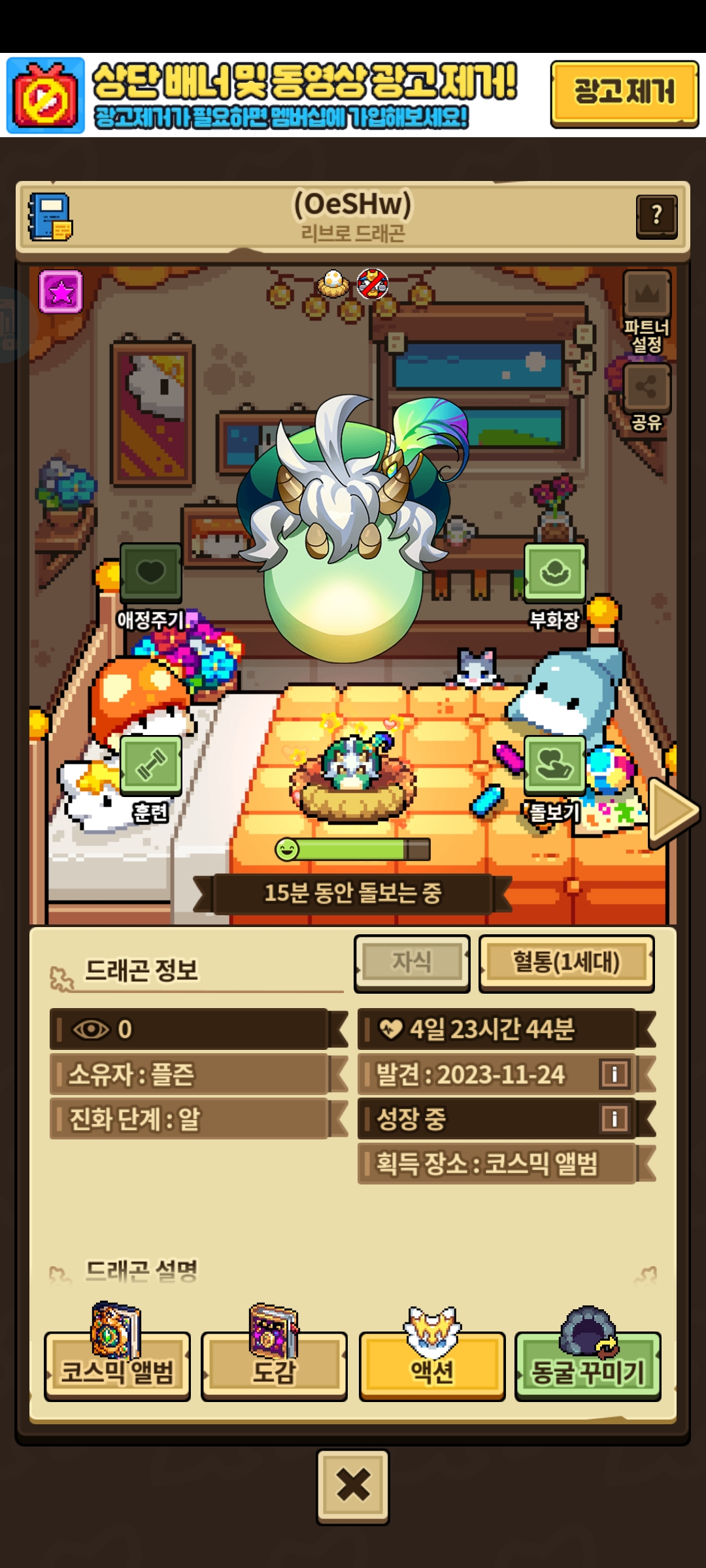706x1568 pixels.
Task: Close the dragon info window
Action: [353, 1486]
